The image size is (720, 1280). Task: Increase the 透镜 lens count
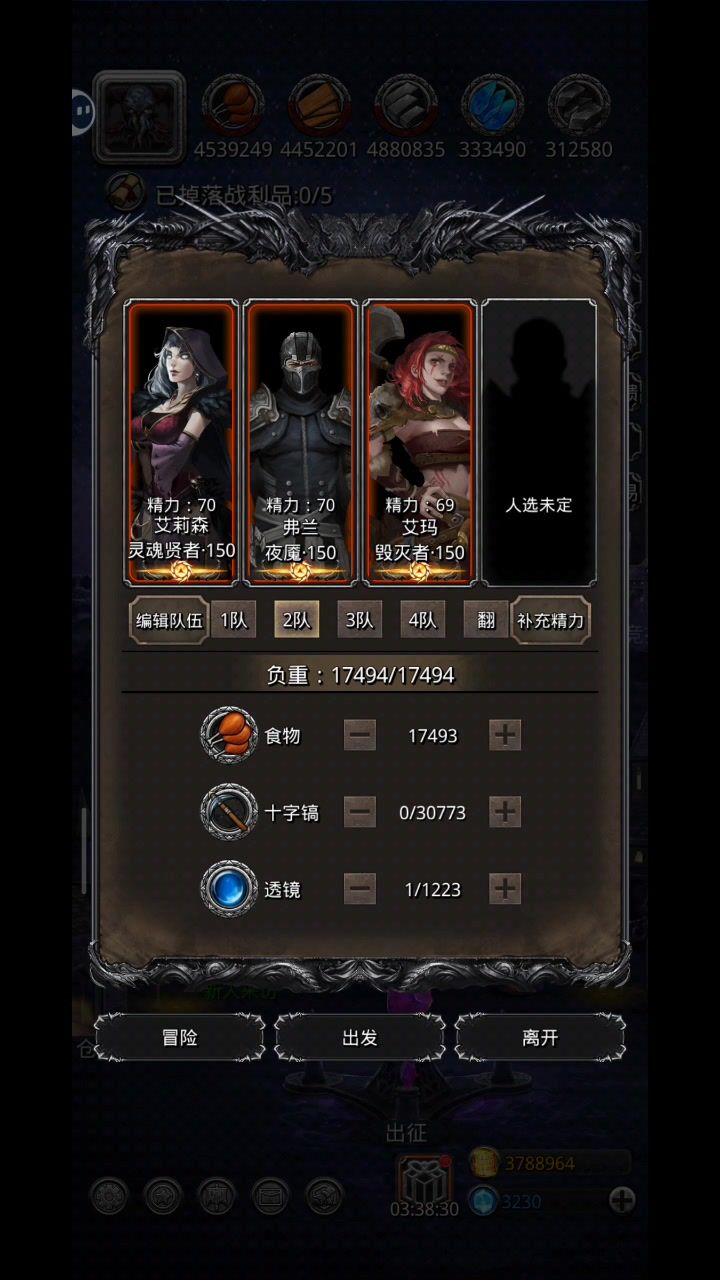click(505, 888)
